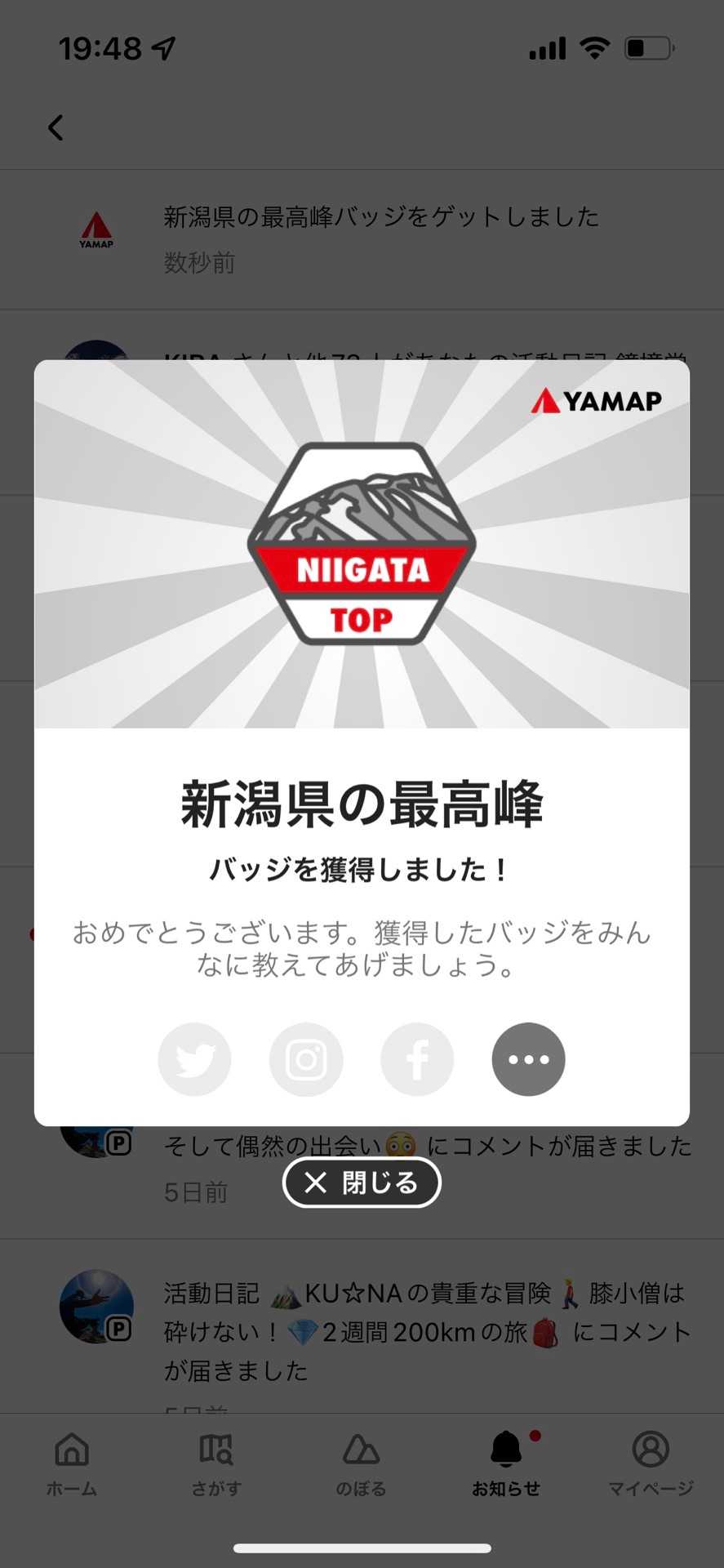Share the badge on Facebook

click(417, 1059)
